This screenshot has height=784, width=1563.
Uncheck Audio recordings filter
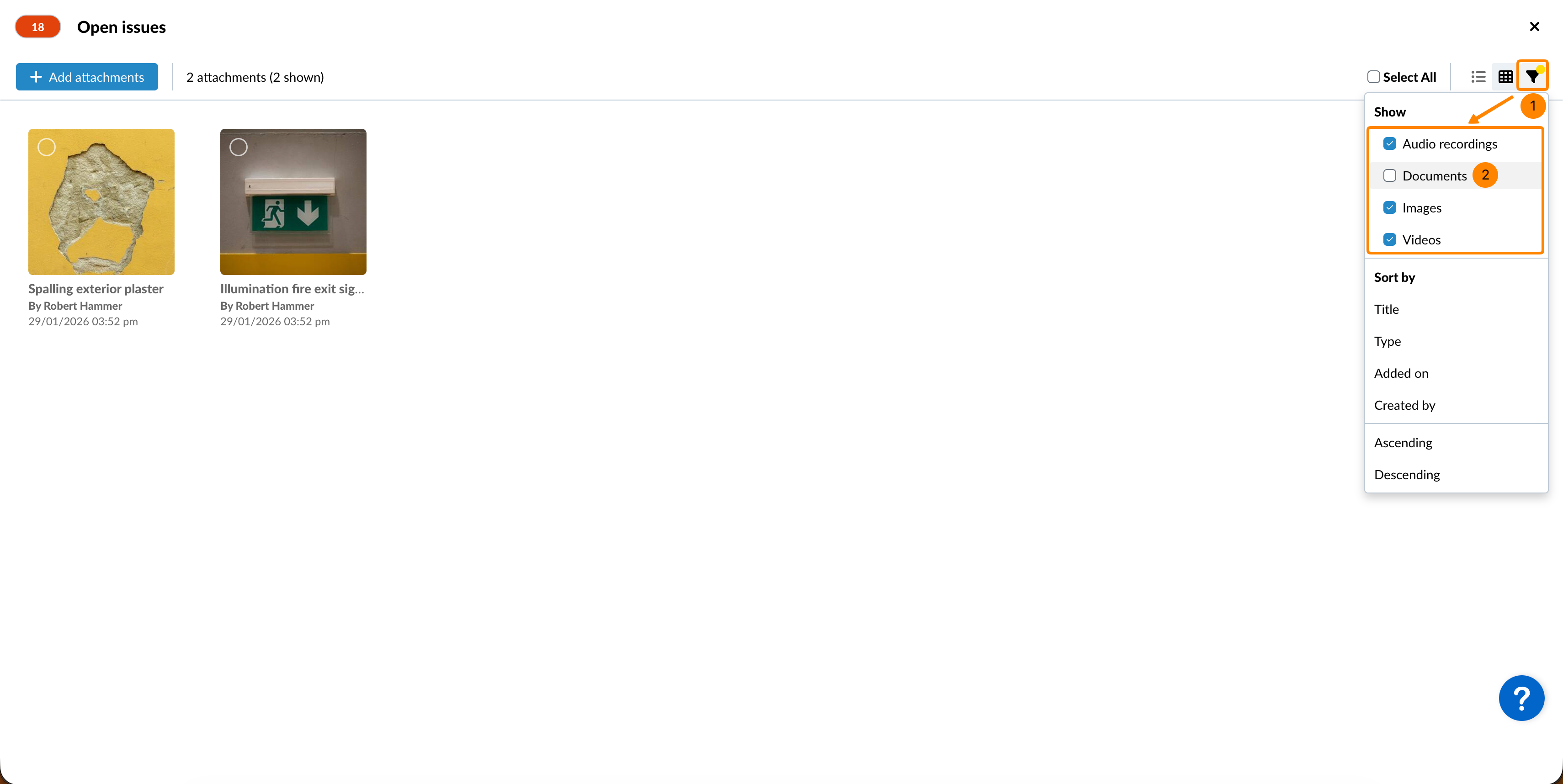[x=1389, y=144]
